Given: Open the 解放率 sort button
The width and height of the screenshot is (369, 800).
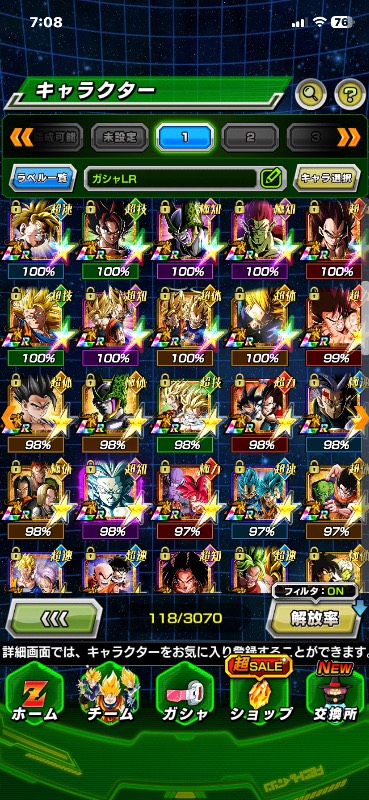Looking at the screenshot, I should [x=314, y=618].
